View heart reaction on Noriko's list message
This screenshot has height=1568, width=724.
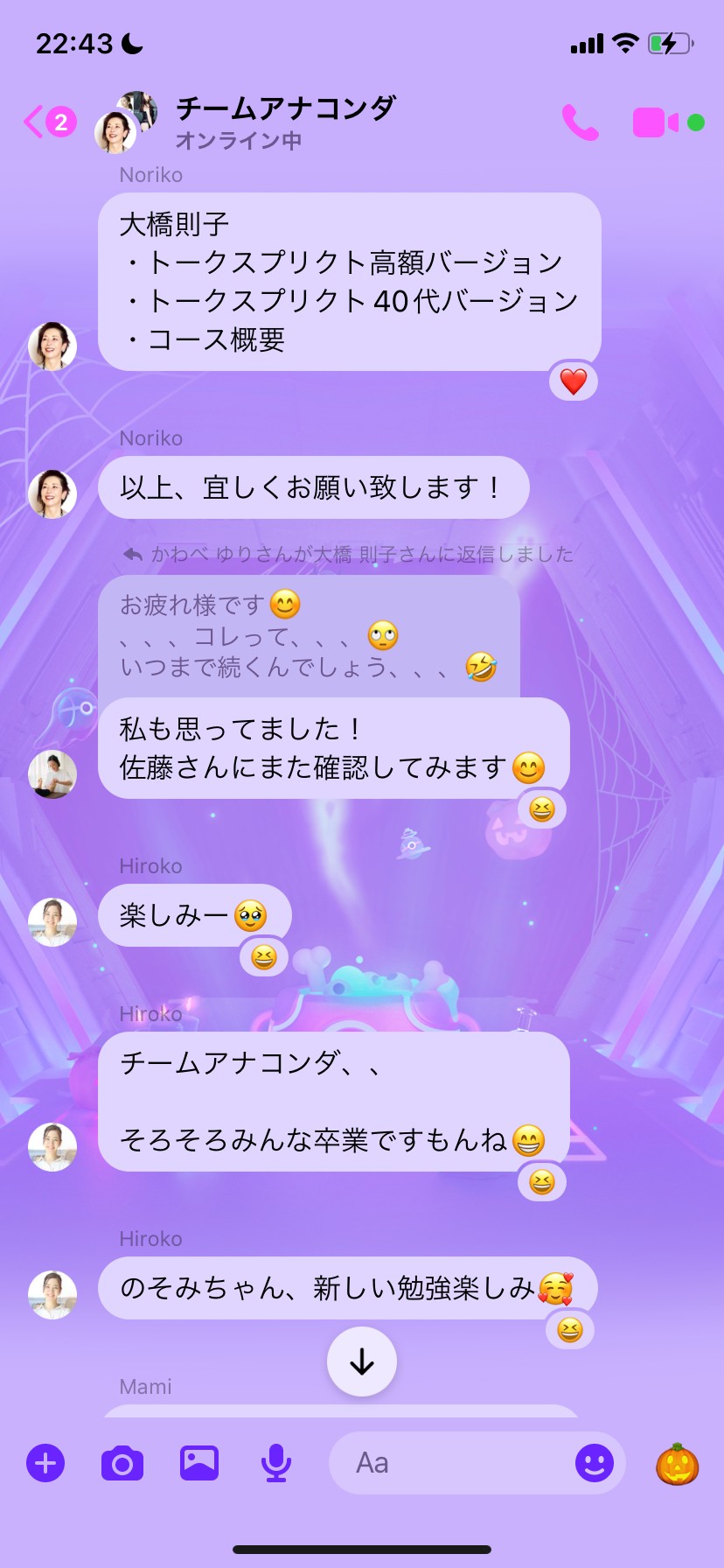pyautogui.click(x=574, y=381)
